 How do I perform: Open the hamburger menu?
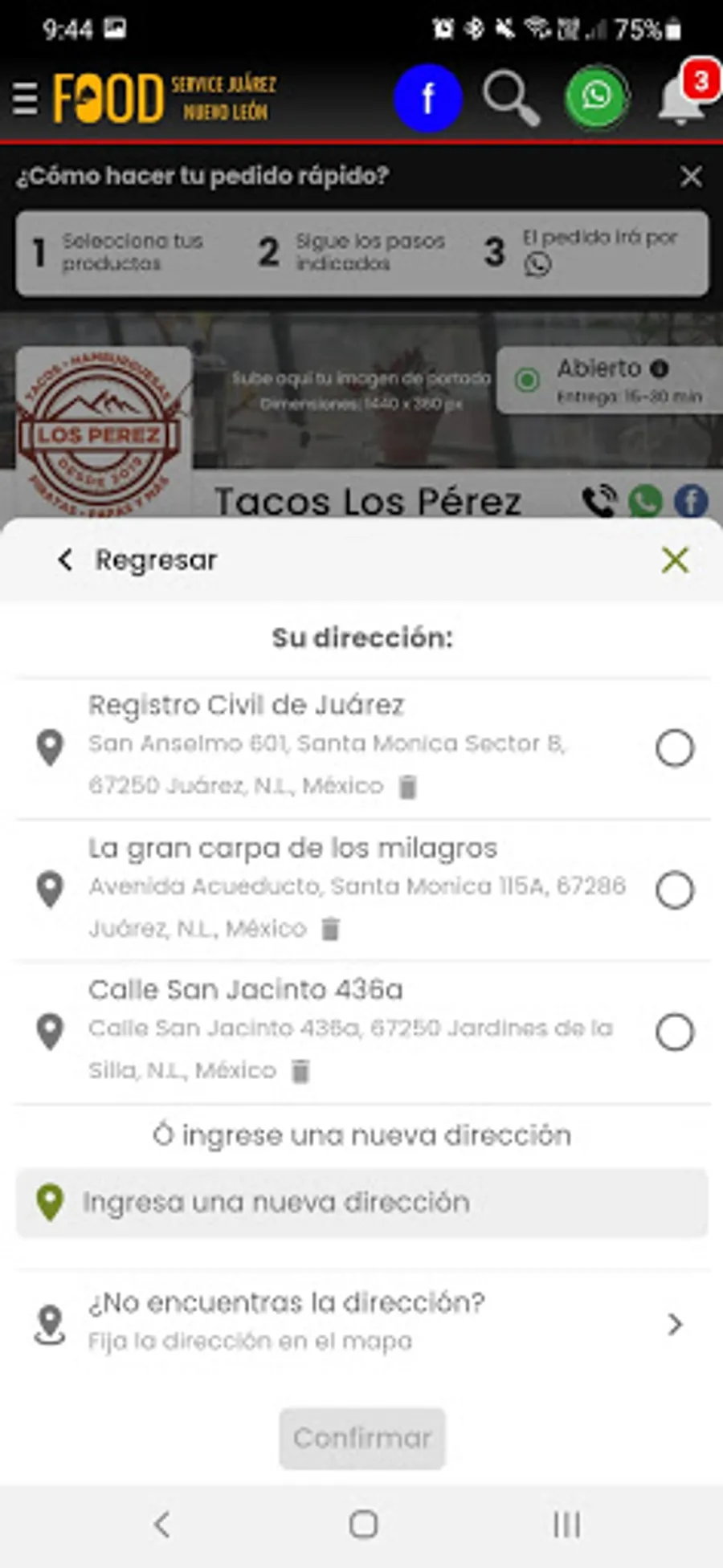coord(25,99)
